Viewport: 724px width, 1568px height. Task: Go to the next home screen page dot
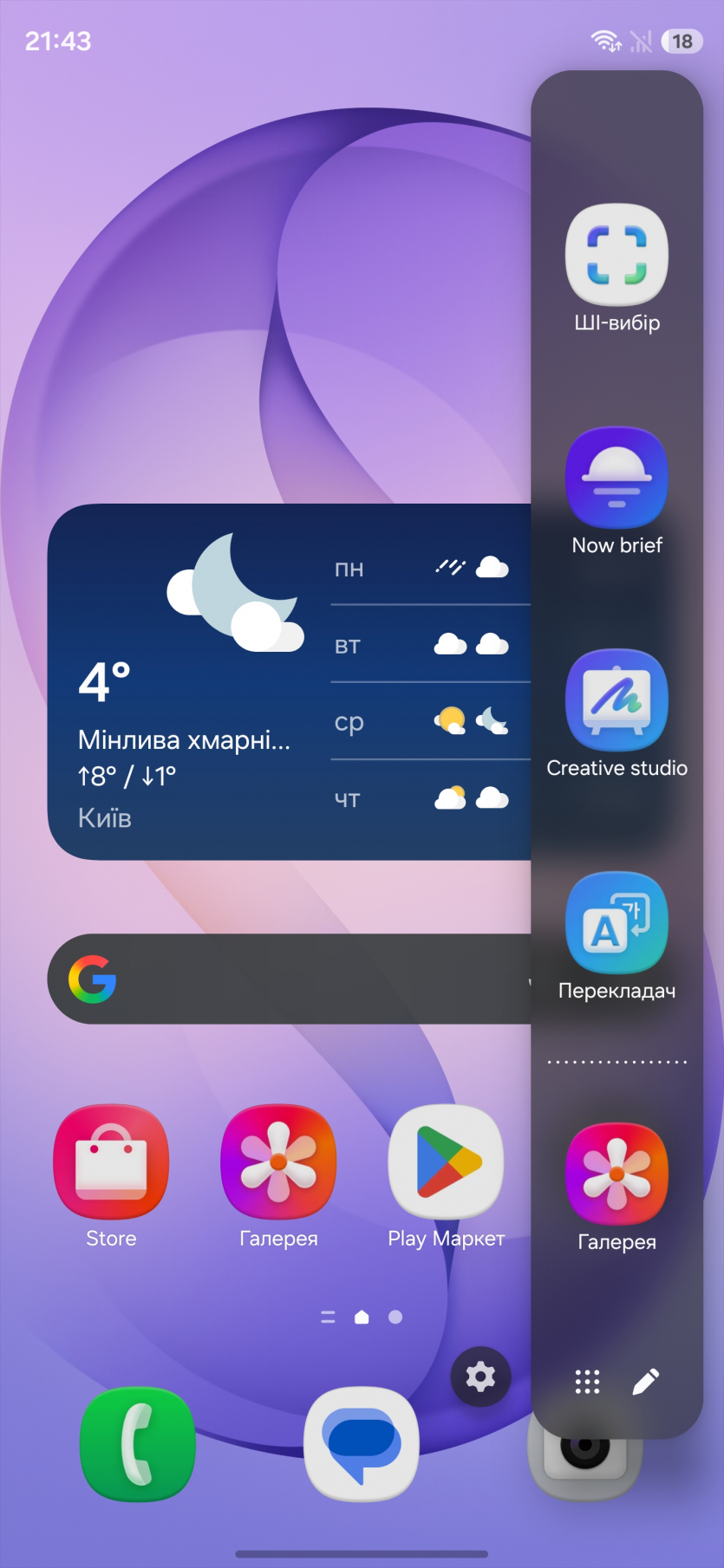pos(395,1317)
